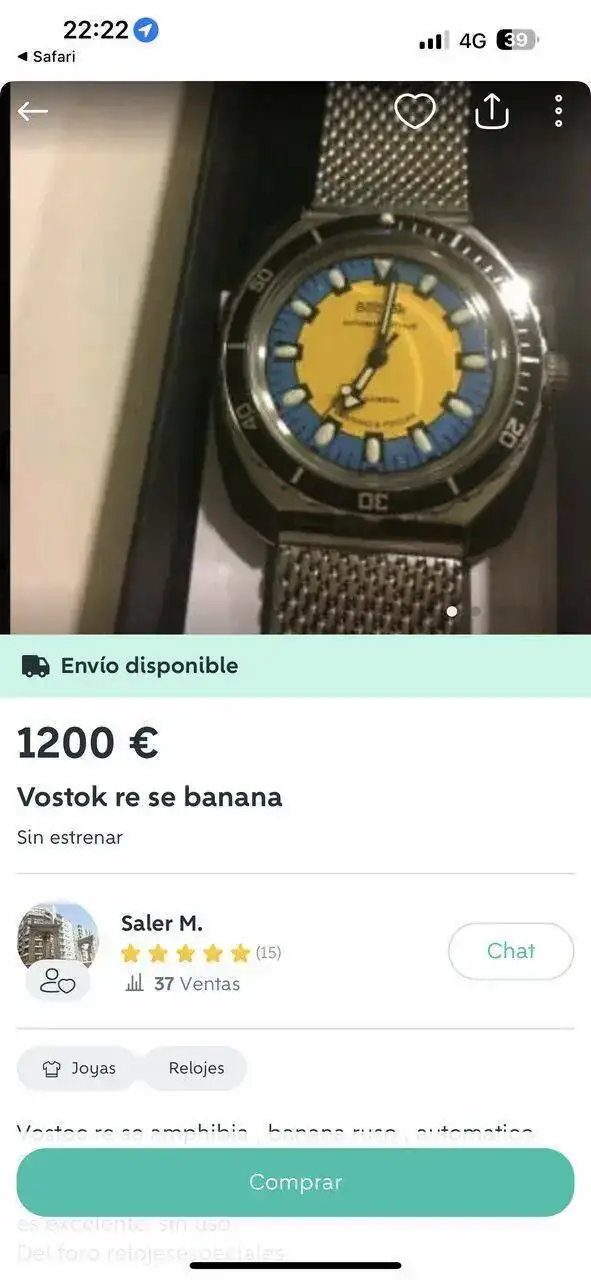Image resolution: width=591 pixels, height=1280 pixels.
Task: Open the watch photo full screen
Action: (x=295, y=357)
